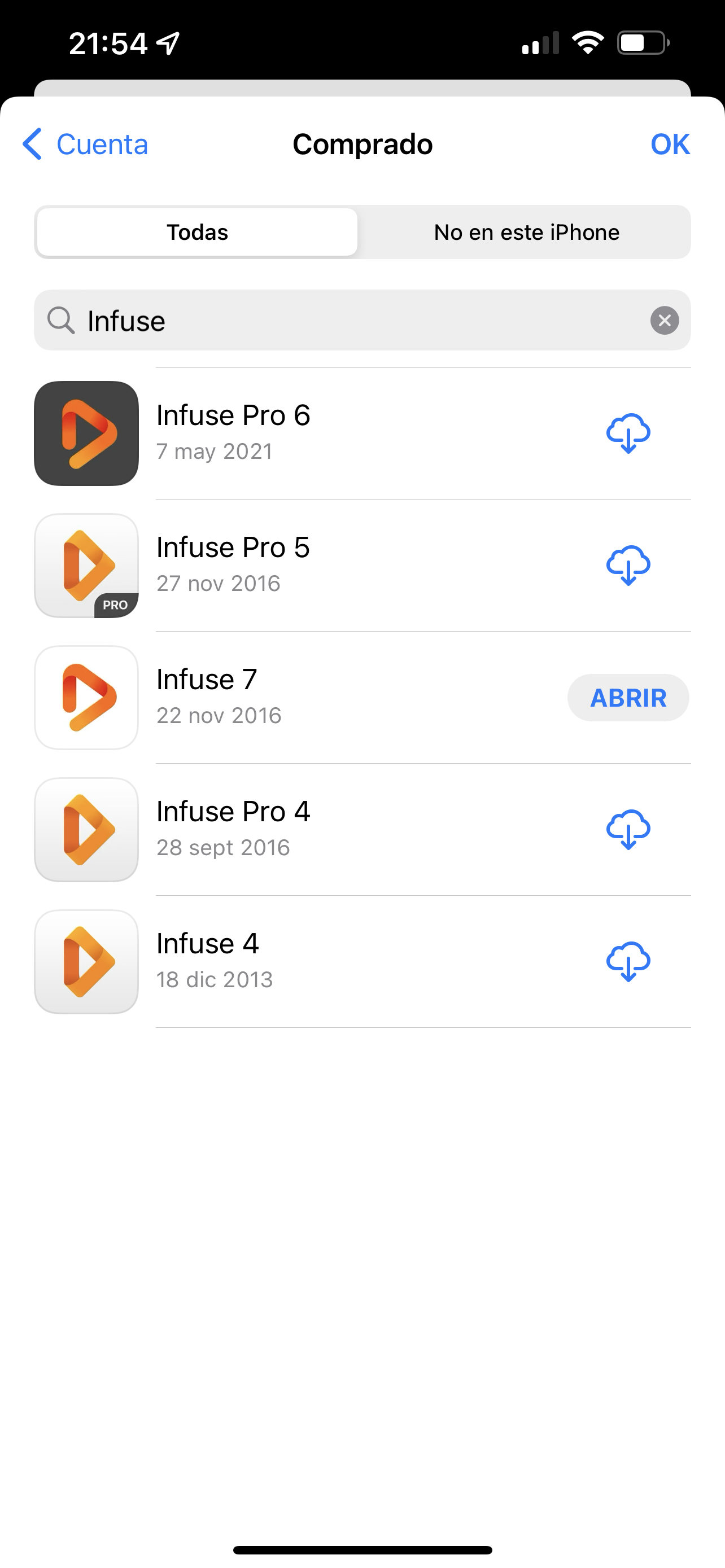This screenshot has width=725, height=1568.
Task: View the Infuse Pro 6 app page
Action: coord(233,432)
